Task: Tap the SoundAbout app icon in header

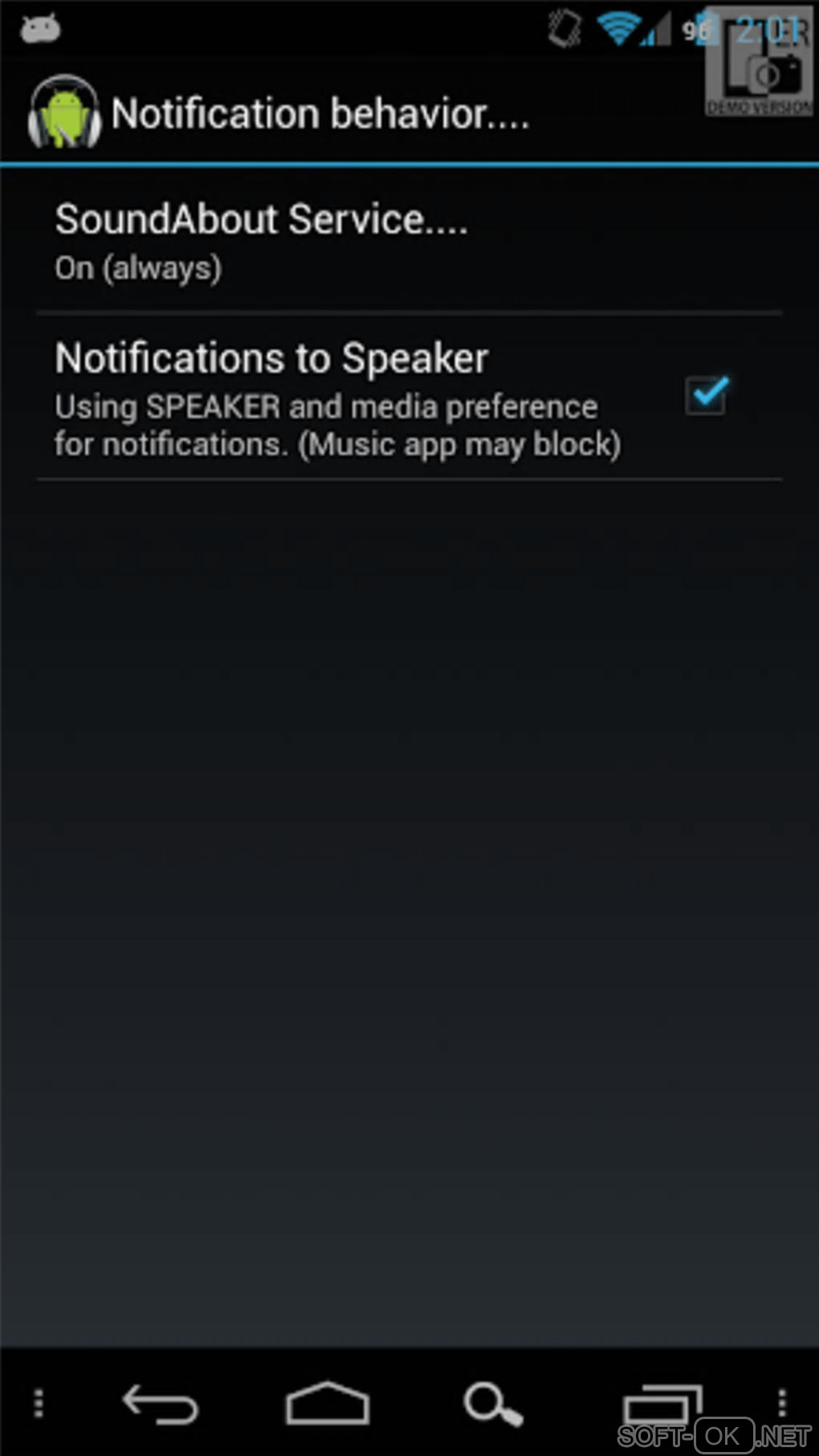Action: click(64, 113)
